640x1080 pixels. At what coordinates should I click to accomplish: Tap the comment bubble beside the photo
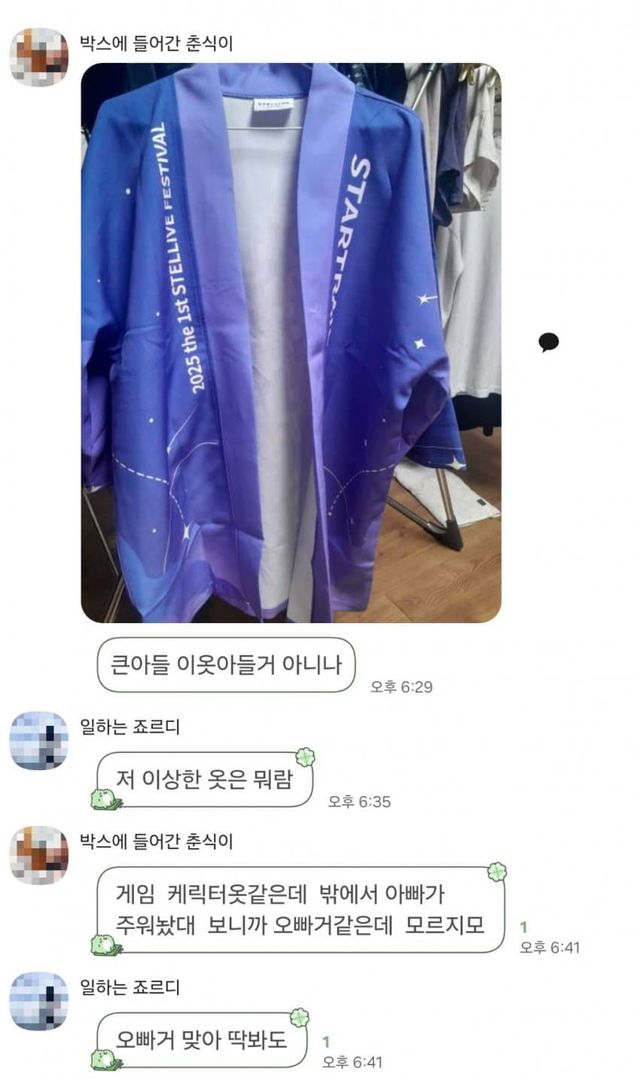coord(548,342)
